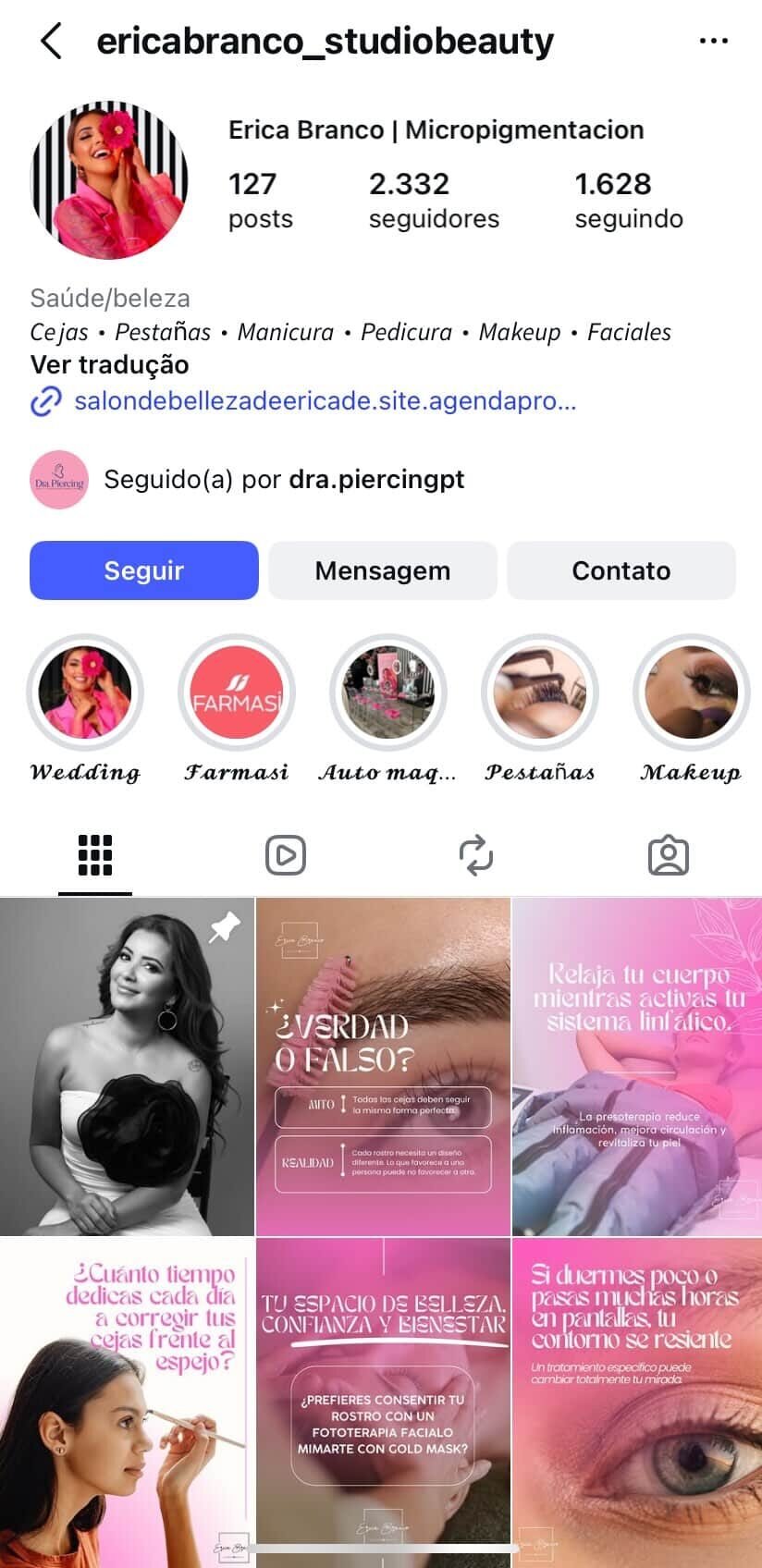Open the Makeup story highlight

coord(691,692)
